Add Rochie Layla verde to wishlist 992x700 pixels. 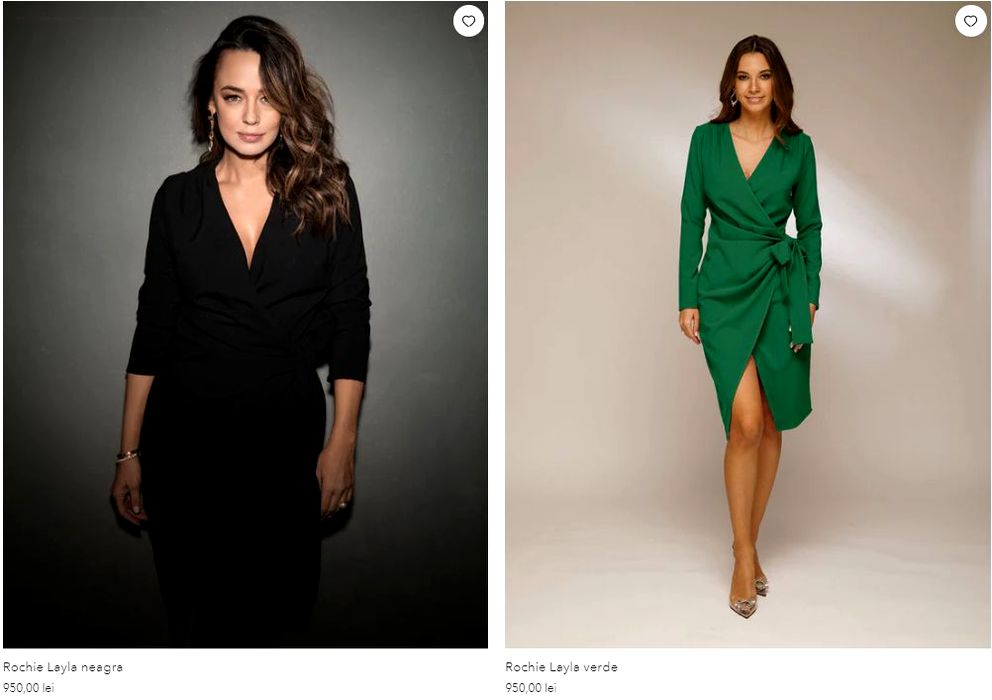click(970, 21)
